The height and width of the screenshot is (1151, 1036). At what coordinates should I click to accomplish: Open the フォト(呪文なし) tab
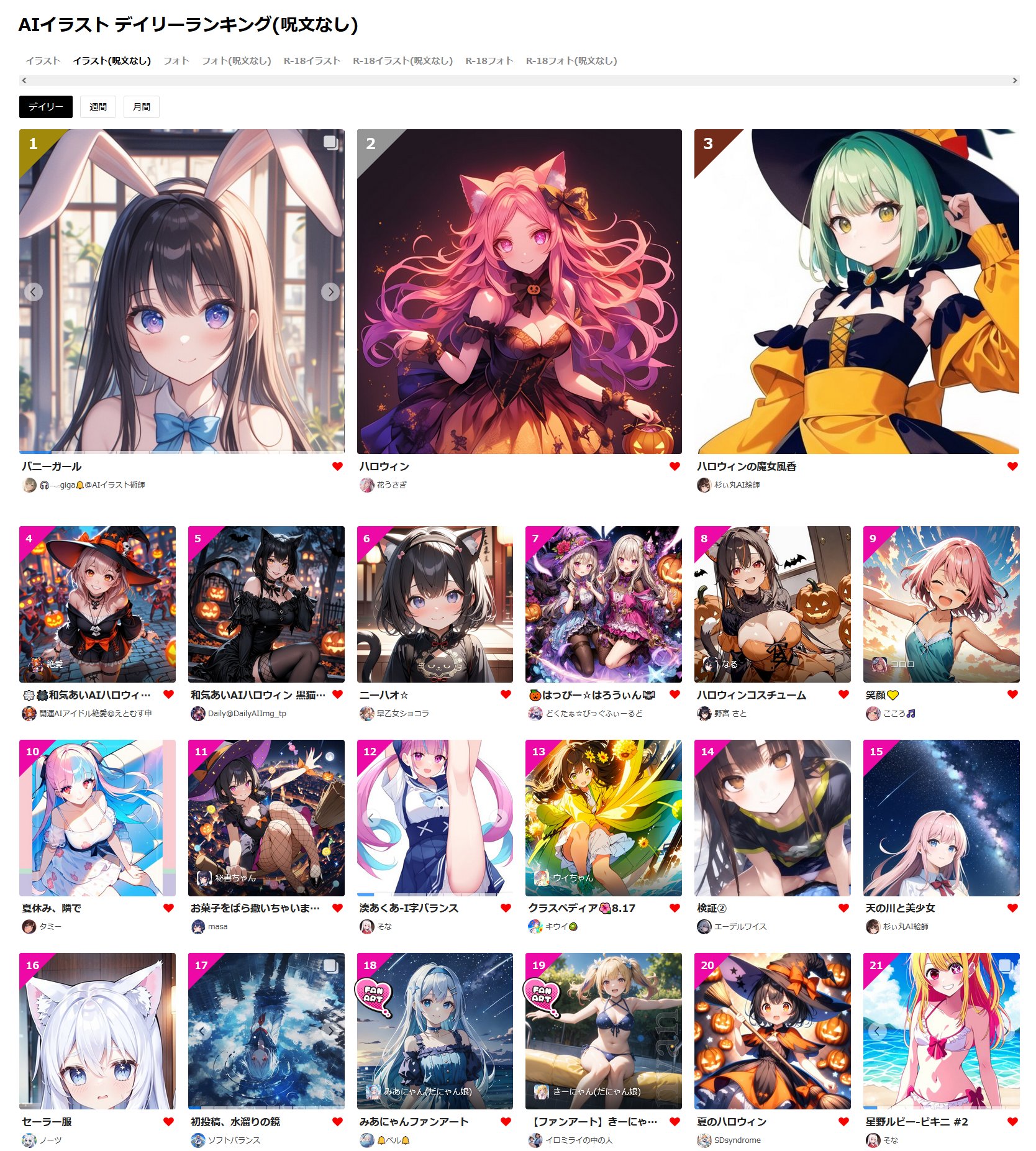pos(236,61)
